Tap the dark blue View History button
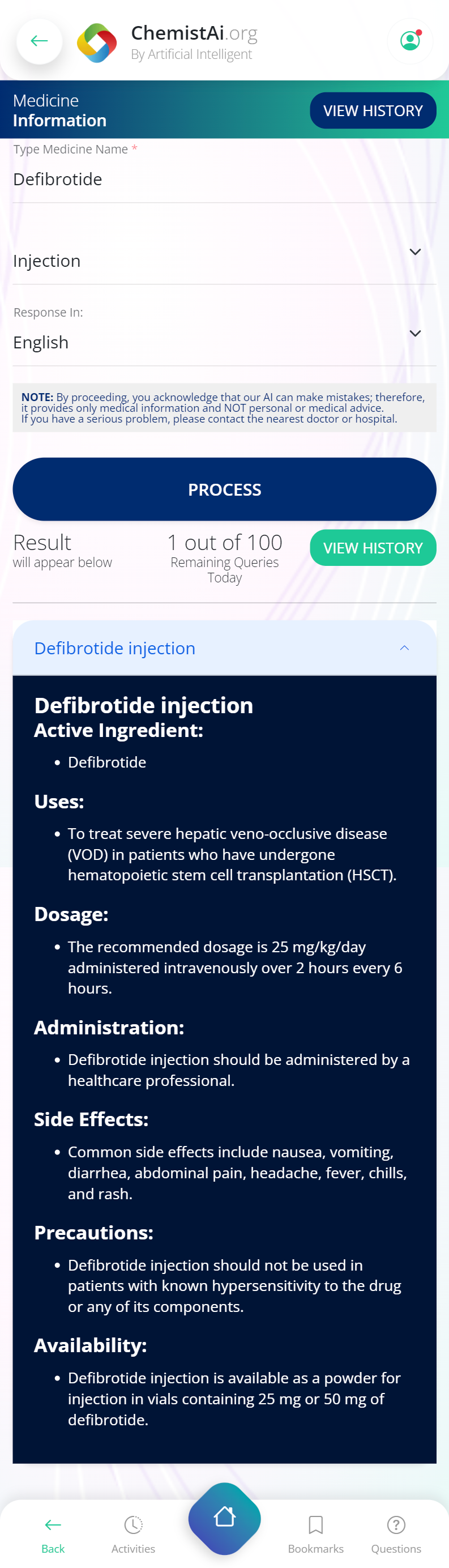 click(373, 111)
